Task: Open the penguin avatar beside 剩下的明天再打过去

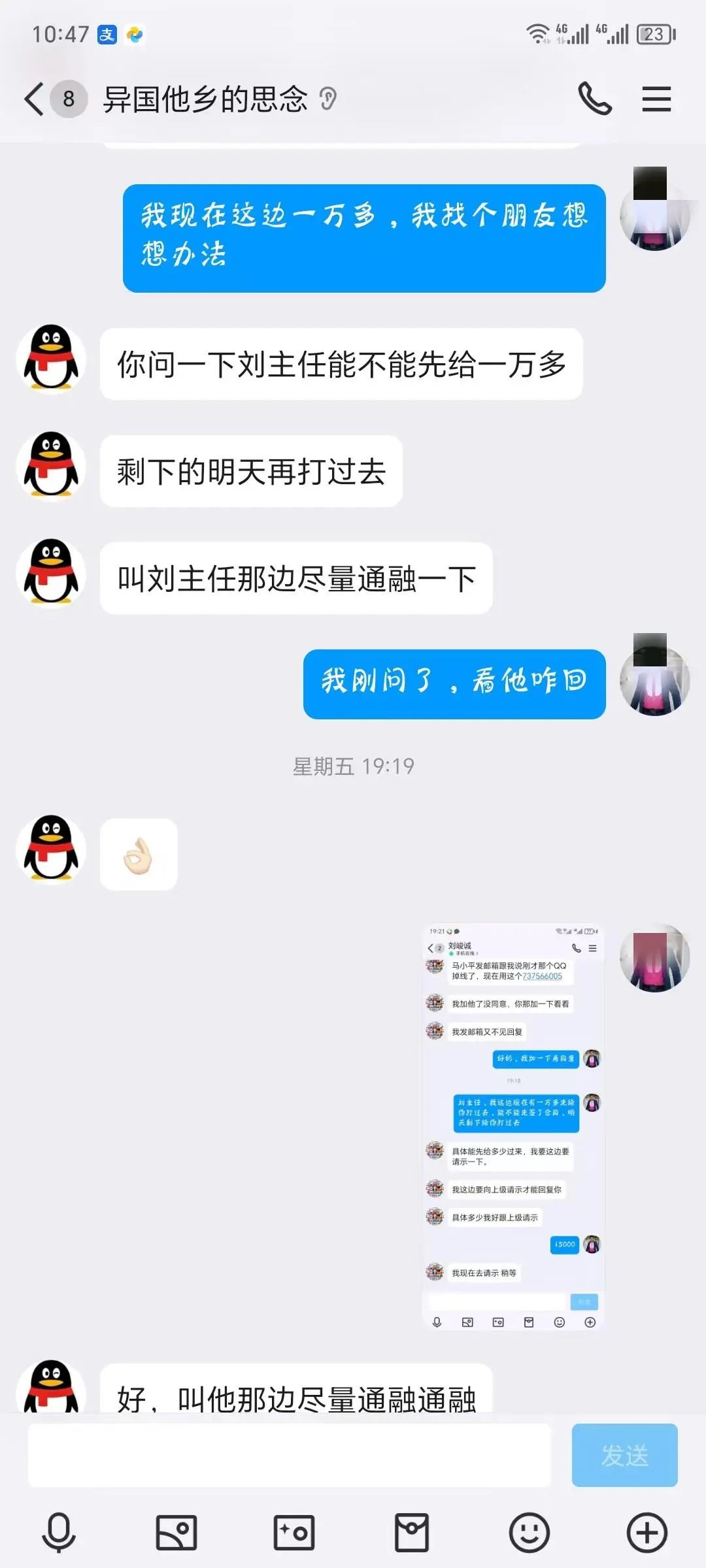Action: (51, 466)
